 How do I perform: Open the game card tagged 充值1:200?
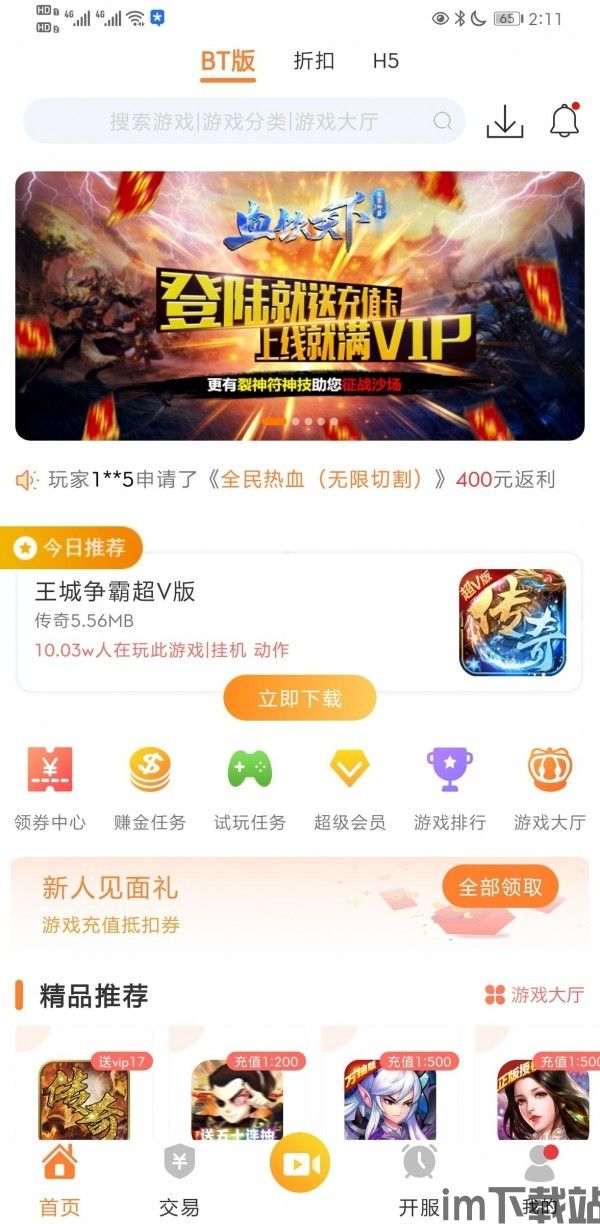pos(237,1095)
